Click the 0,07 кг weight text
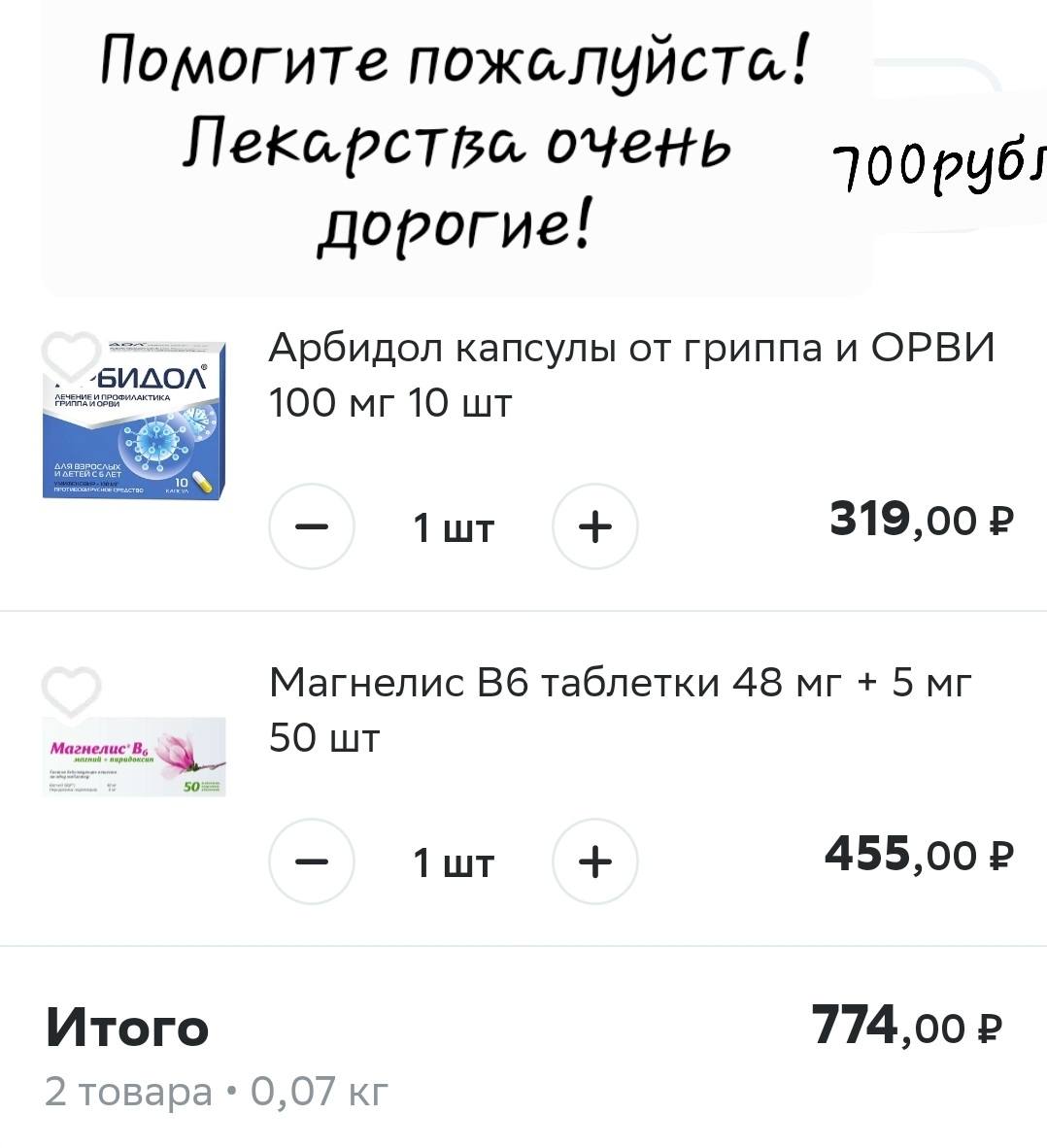The width and height of the screenshot is (1047, 1148). pyautogui.click(x=319, y=1091)
